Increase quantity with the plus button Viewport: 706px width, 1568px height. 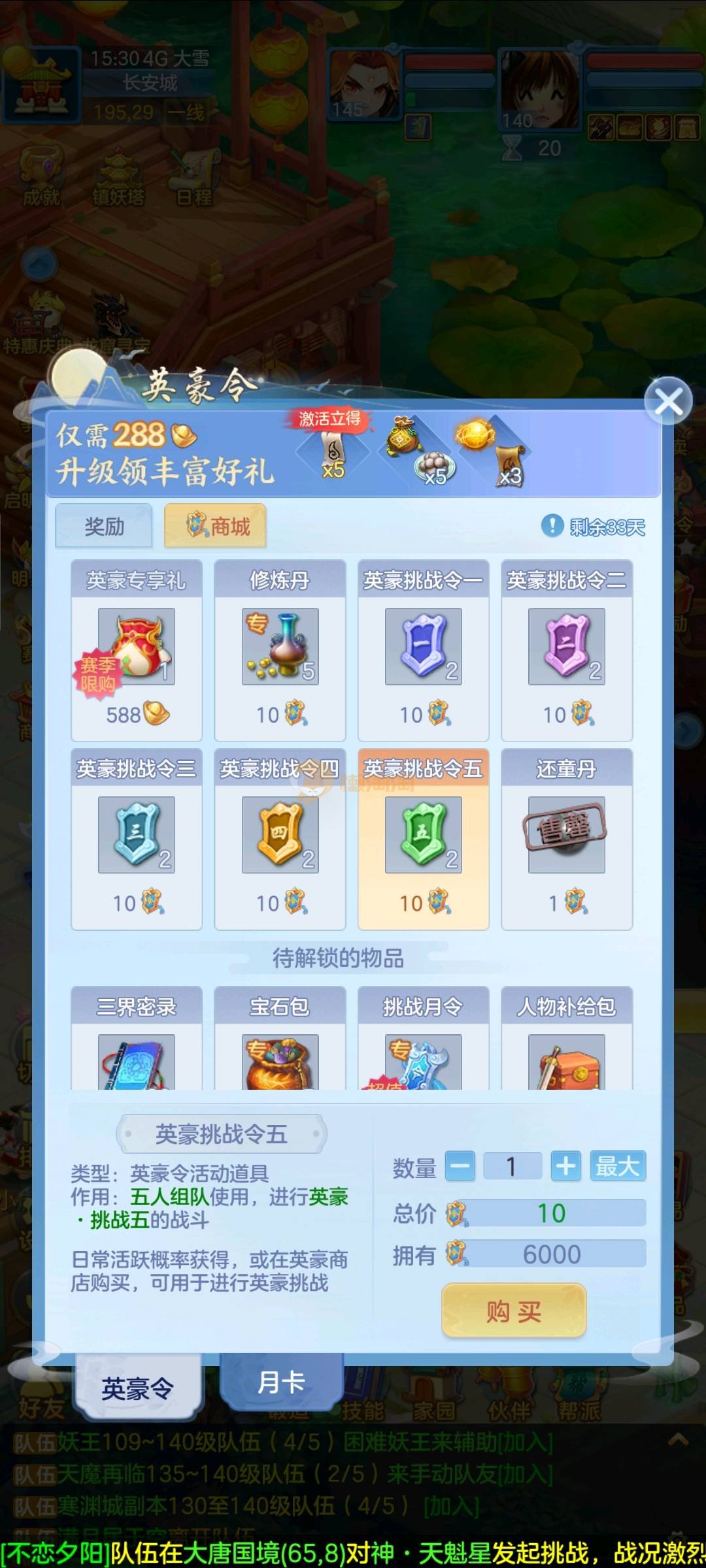(x=565, y=1166)
